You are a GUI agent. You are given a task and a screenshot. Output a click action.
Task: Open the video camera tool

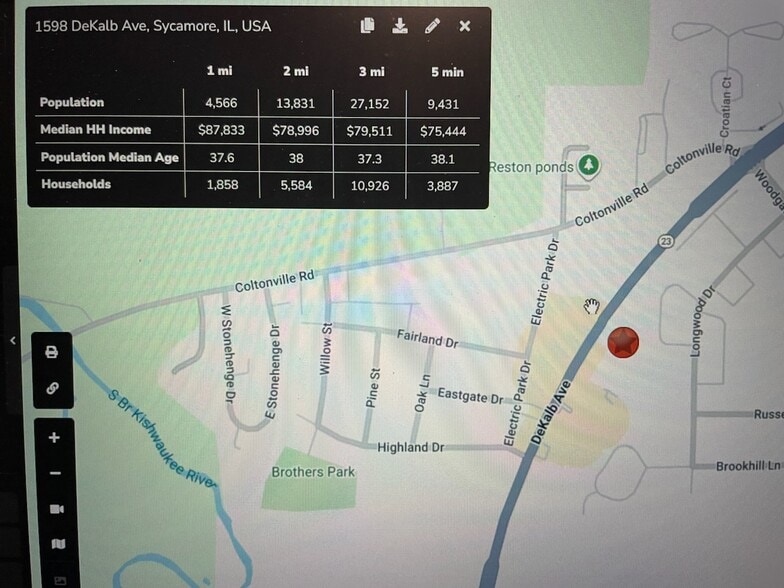tap(56, 509)
